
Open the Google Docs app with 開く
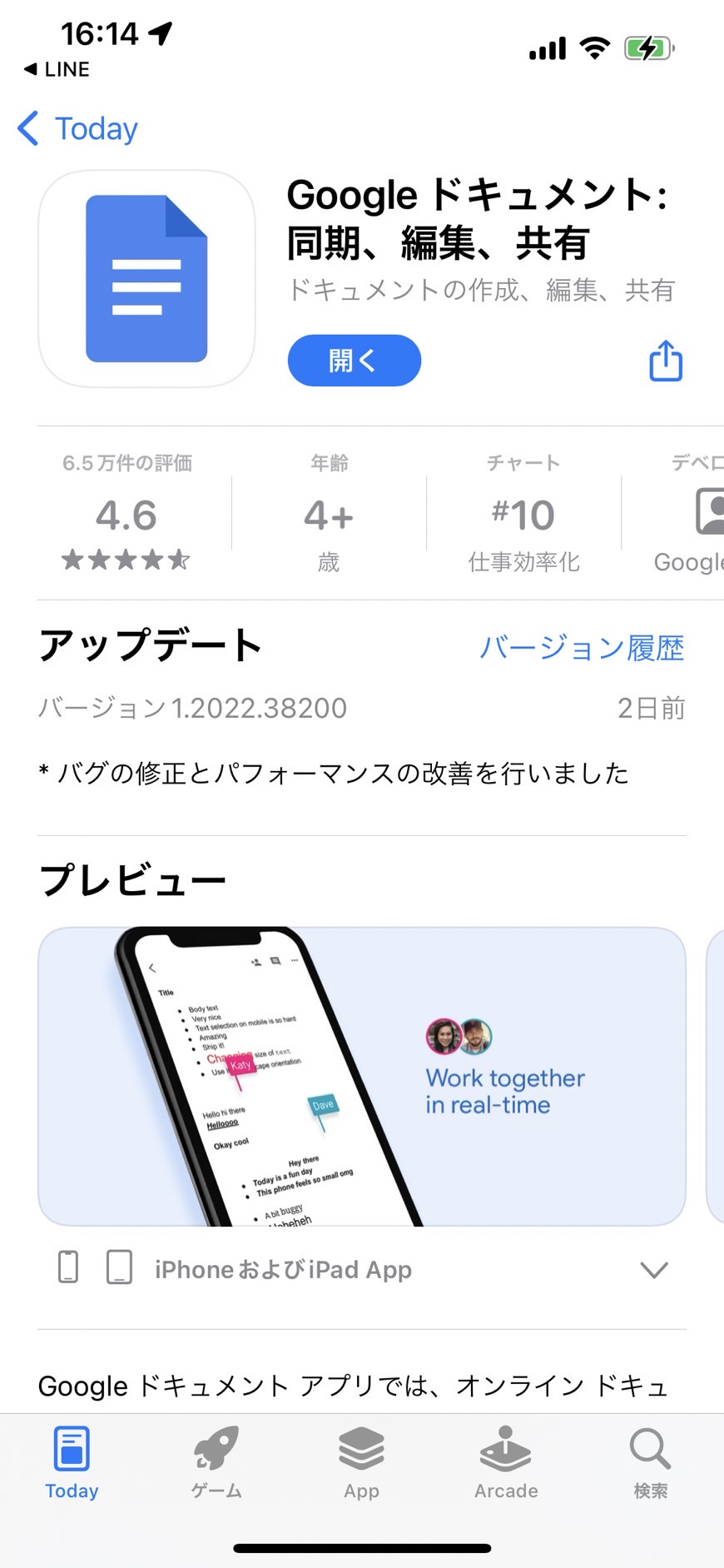355,361
